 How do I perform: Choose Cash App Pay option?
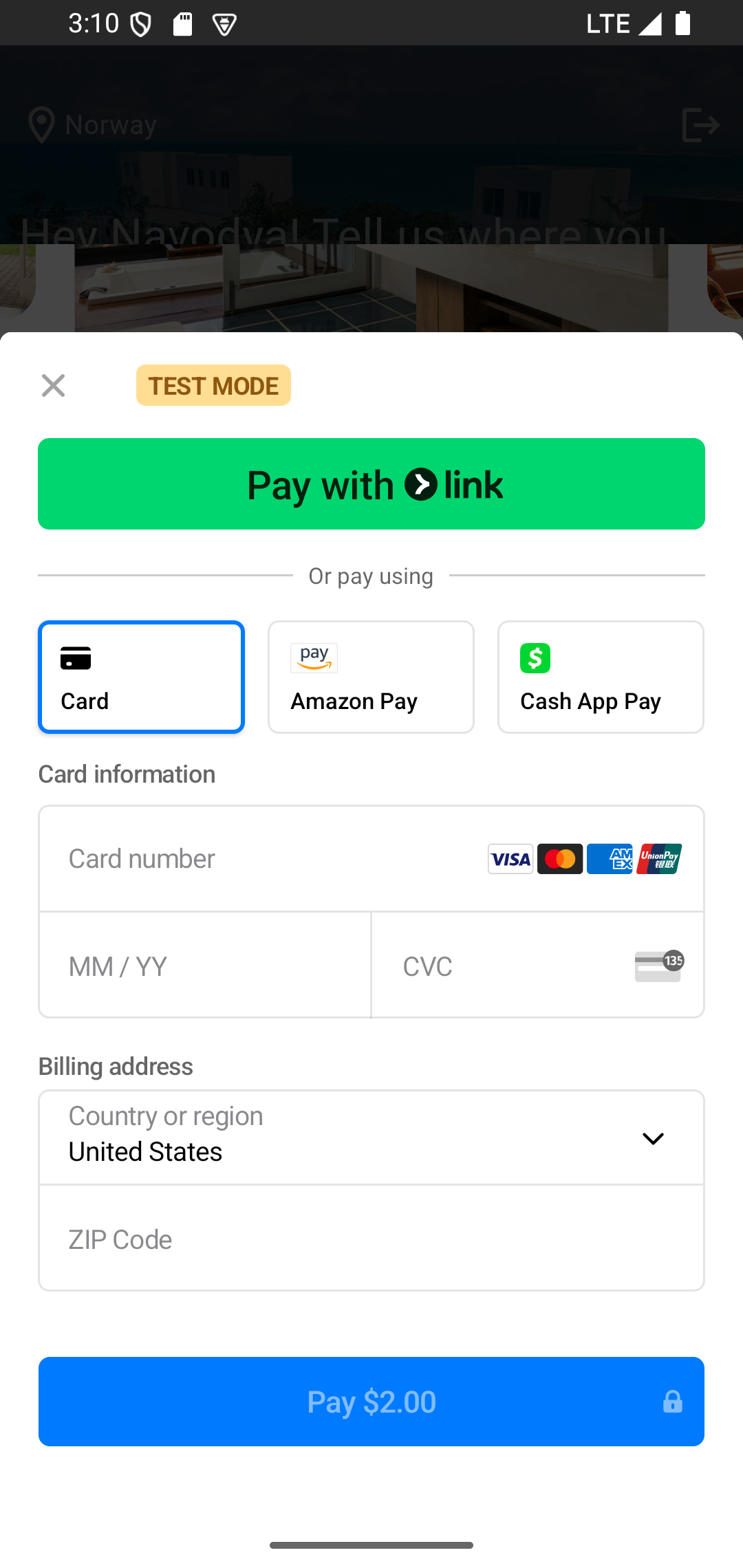(600, 677)
